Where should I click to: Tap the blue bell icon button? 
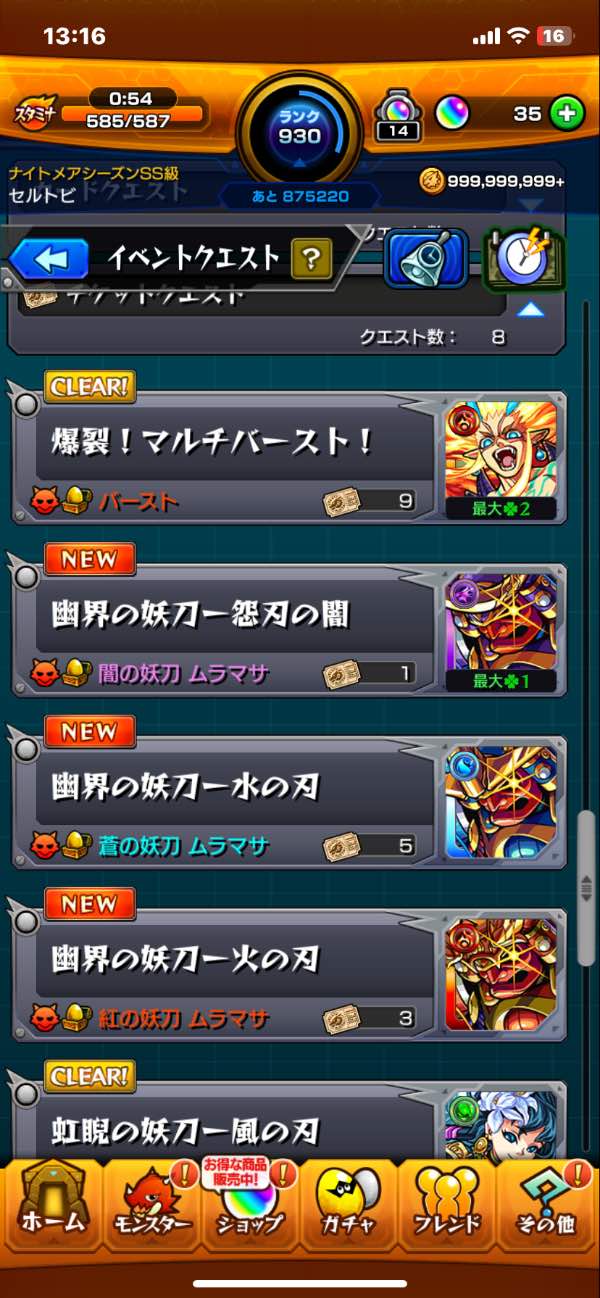pyautogui.click(x=426, y=259)
